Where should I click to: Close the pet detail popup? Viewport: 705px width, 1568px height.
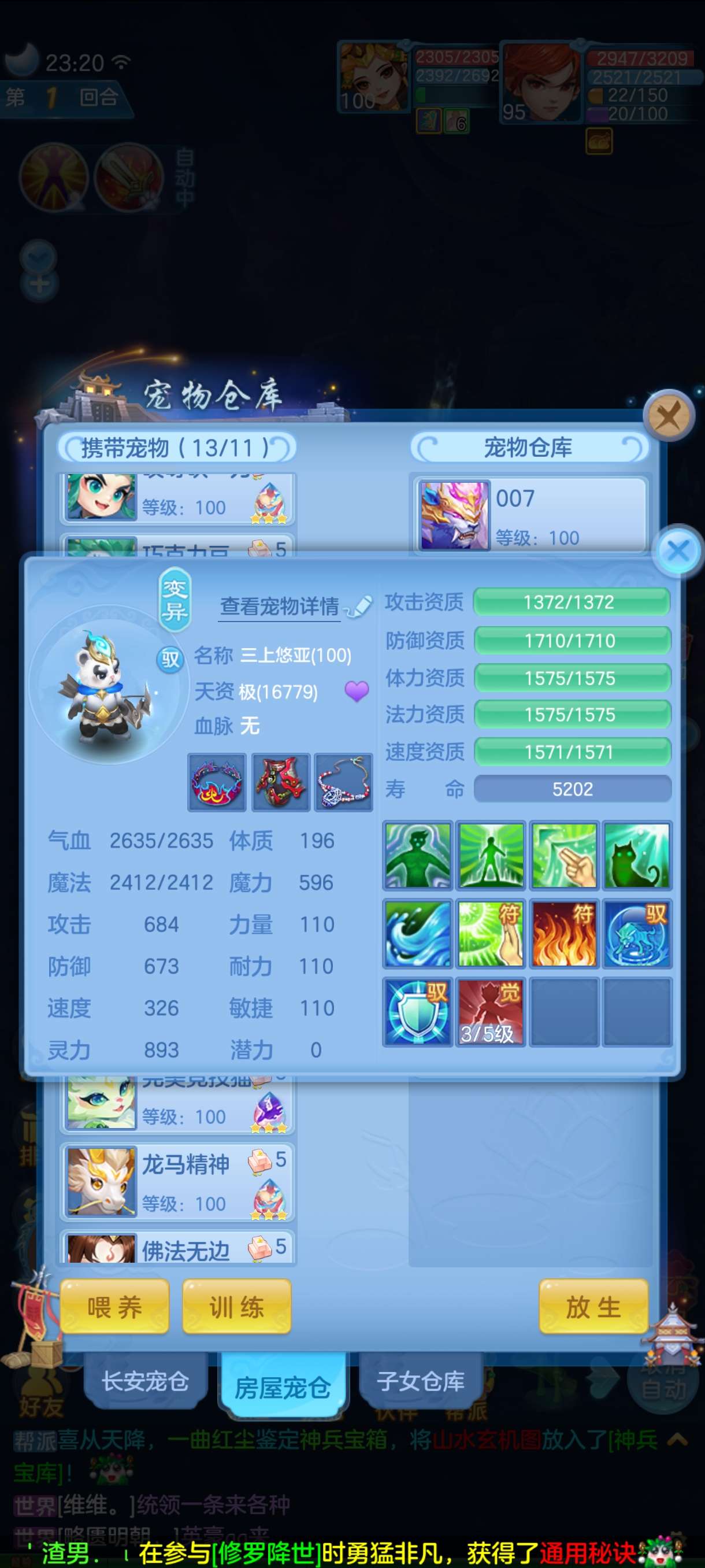pos(678,551)
